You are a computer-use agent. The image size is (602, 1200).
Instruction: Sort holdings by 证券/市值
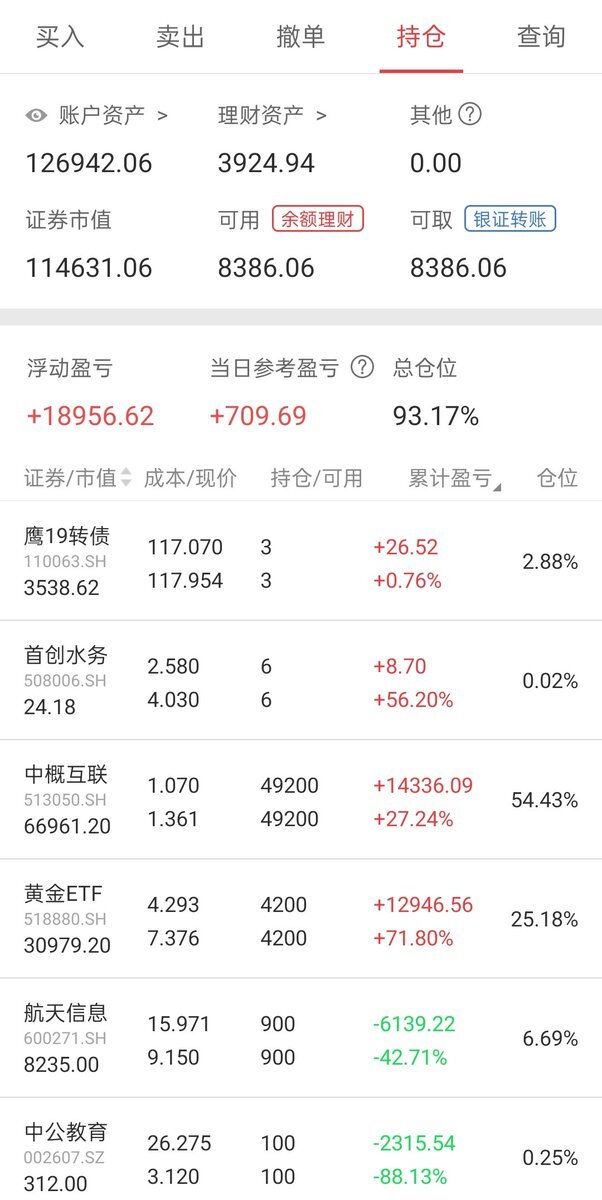[78, 478]
